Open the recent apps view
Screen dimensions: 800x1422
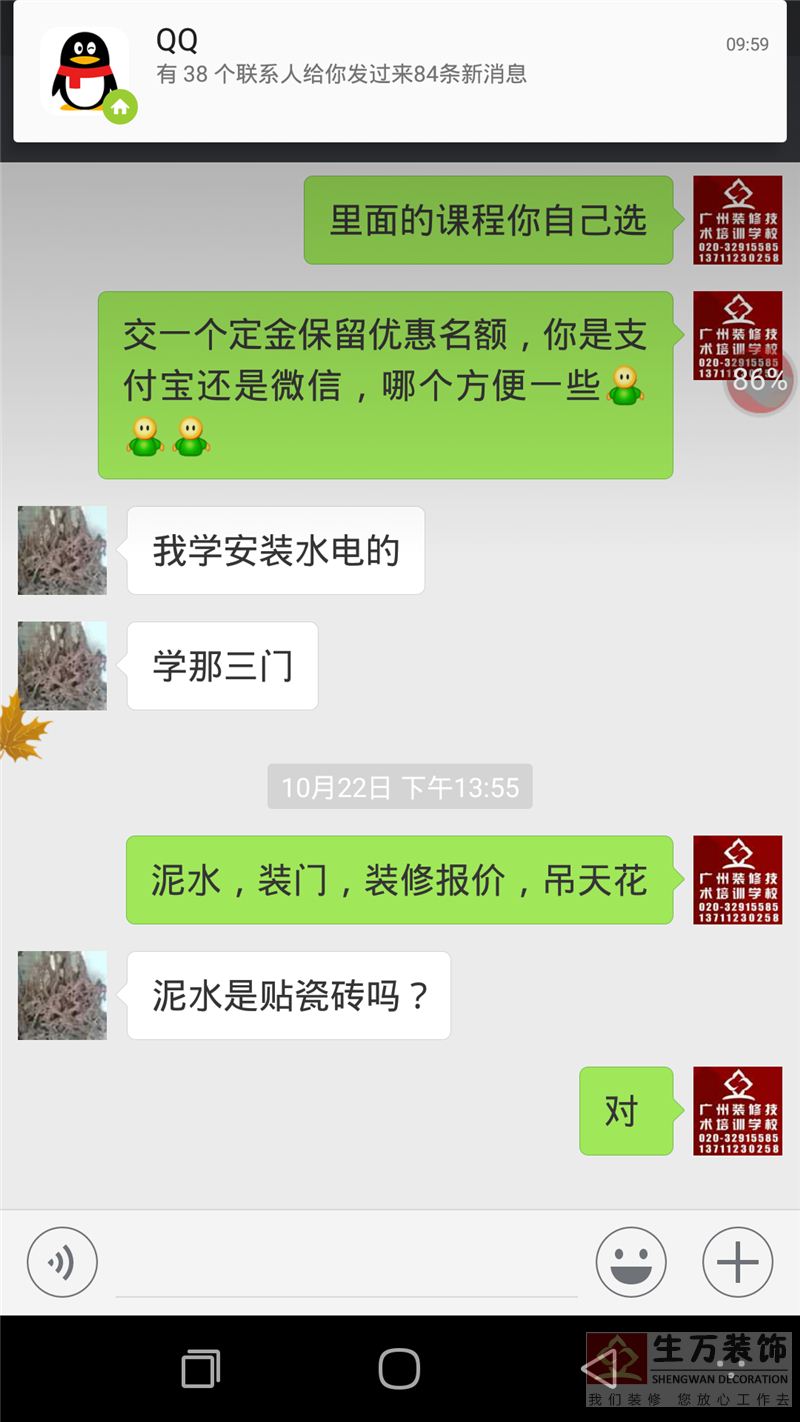pos(200,1368)
